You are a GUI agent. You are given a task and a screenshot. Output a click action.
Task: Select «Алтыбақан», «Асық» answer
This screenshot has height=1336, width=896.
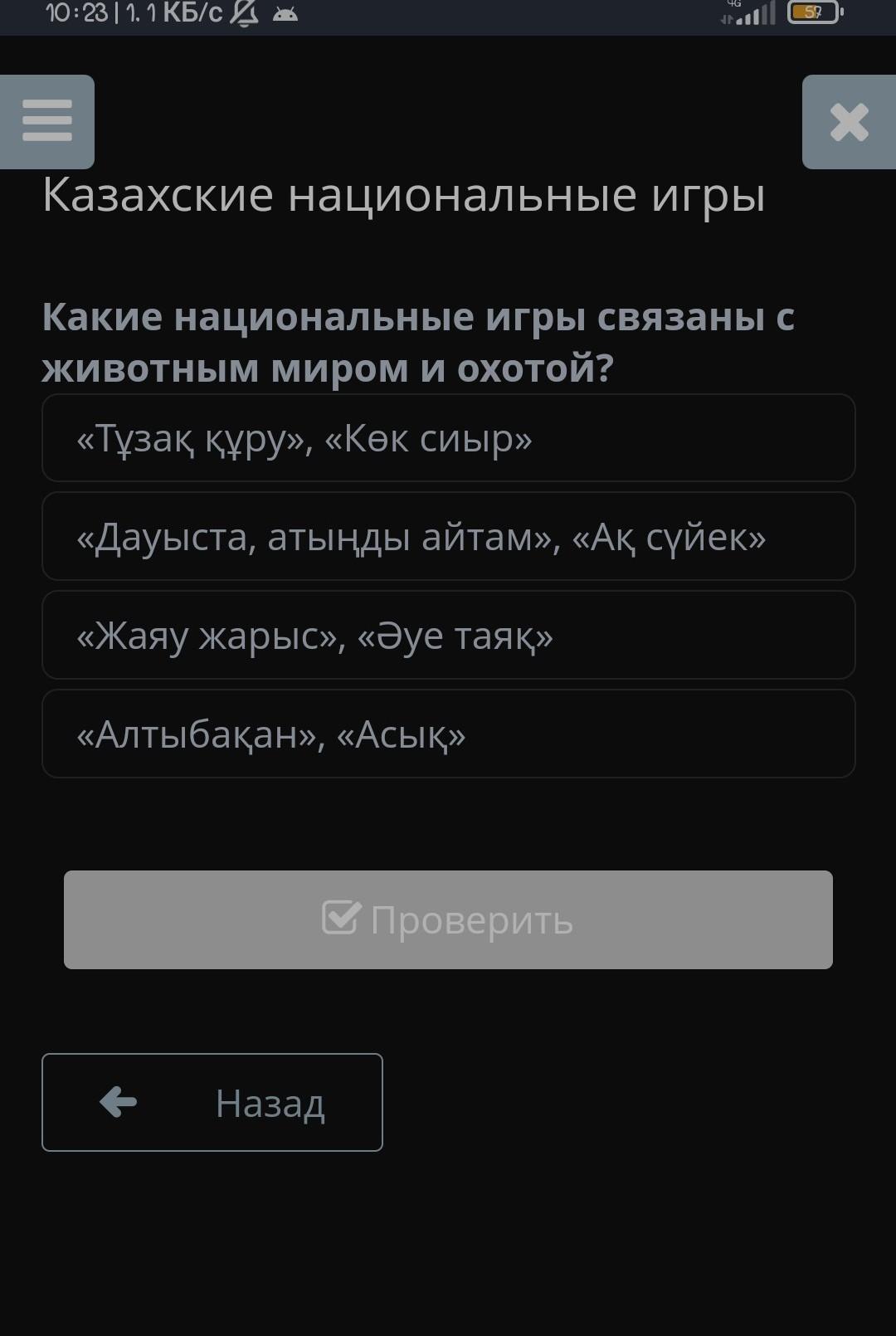point(448,734)
